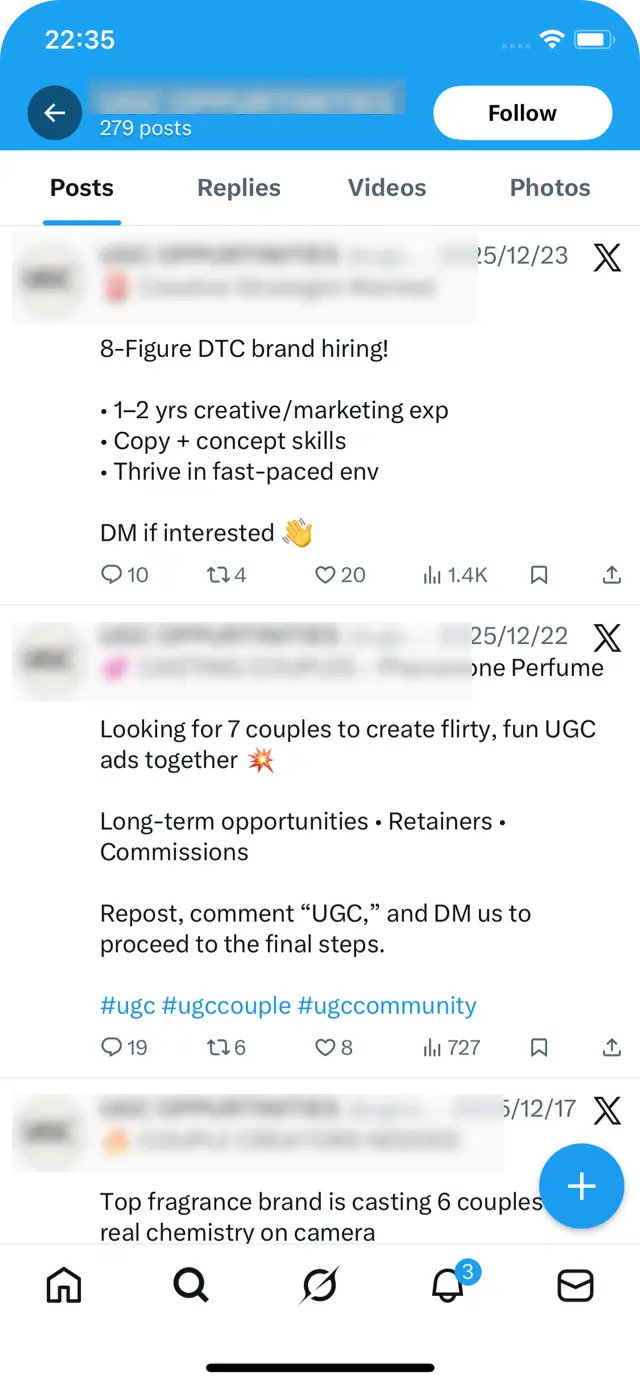Go back using the arrow button
The width and height of the screenshot is (640, 1384).
pyautogui.click(x=54, y=113)
